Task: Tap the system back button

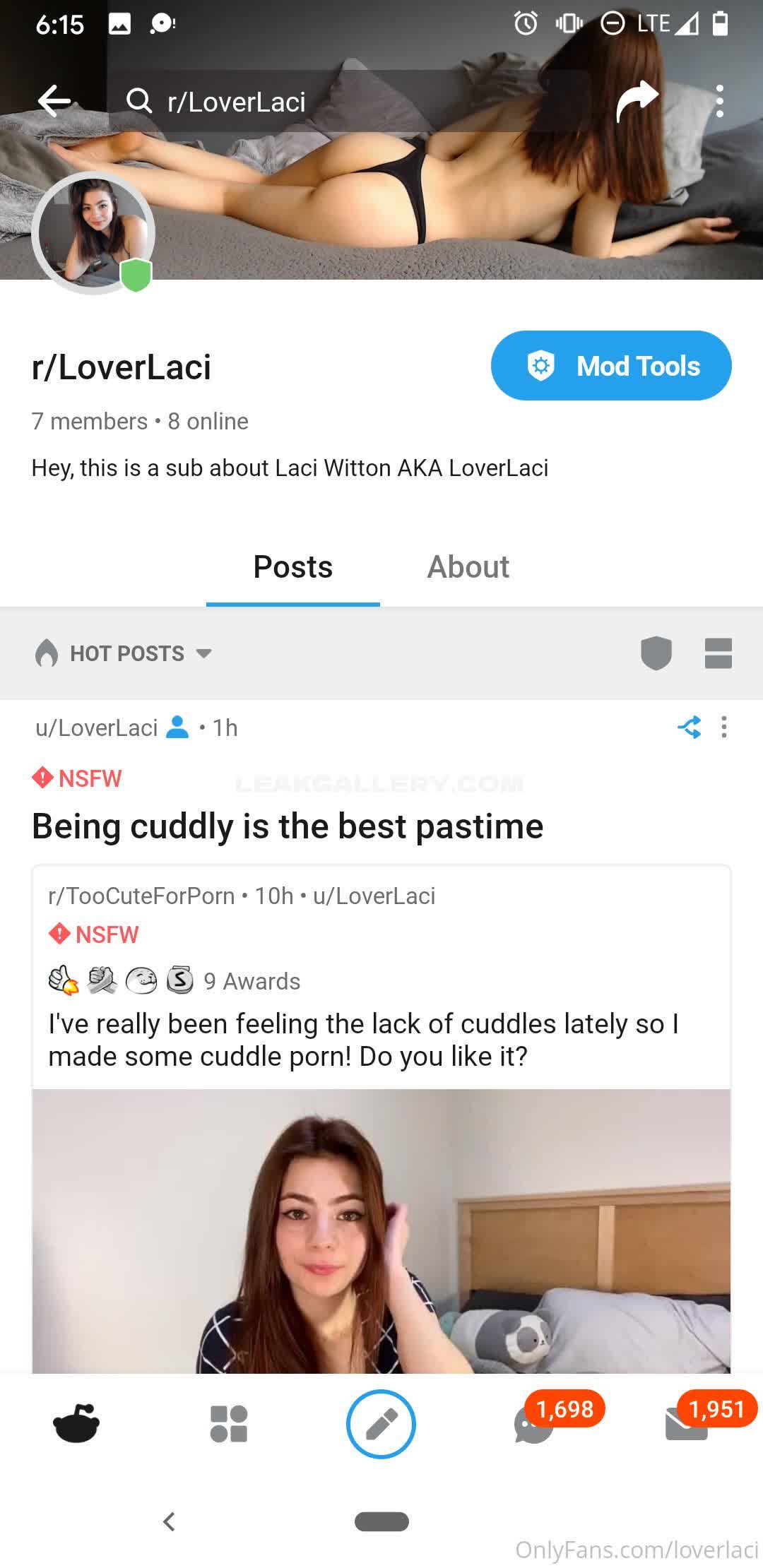Action: click(169, 1521)
